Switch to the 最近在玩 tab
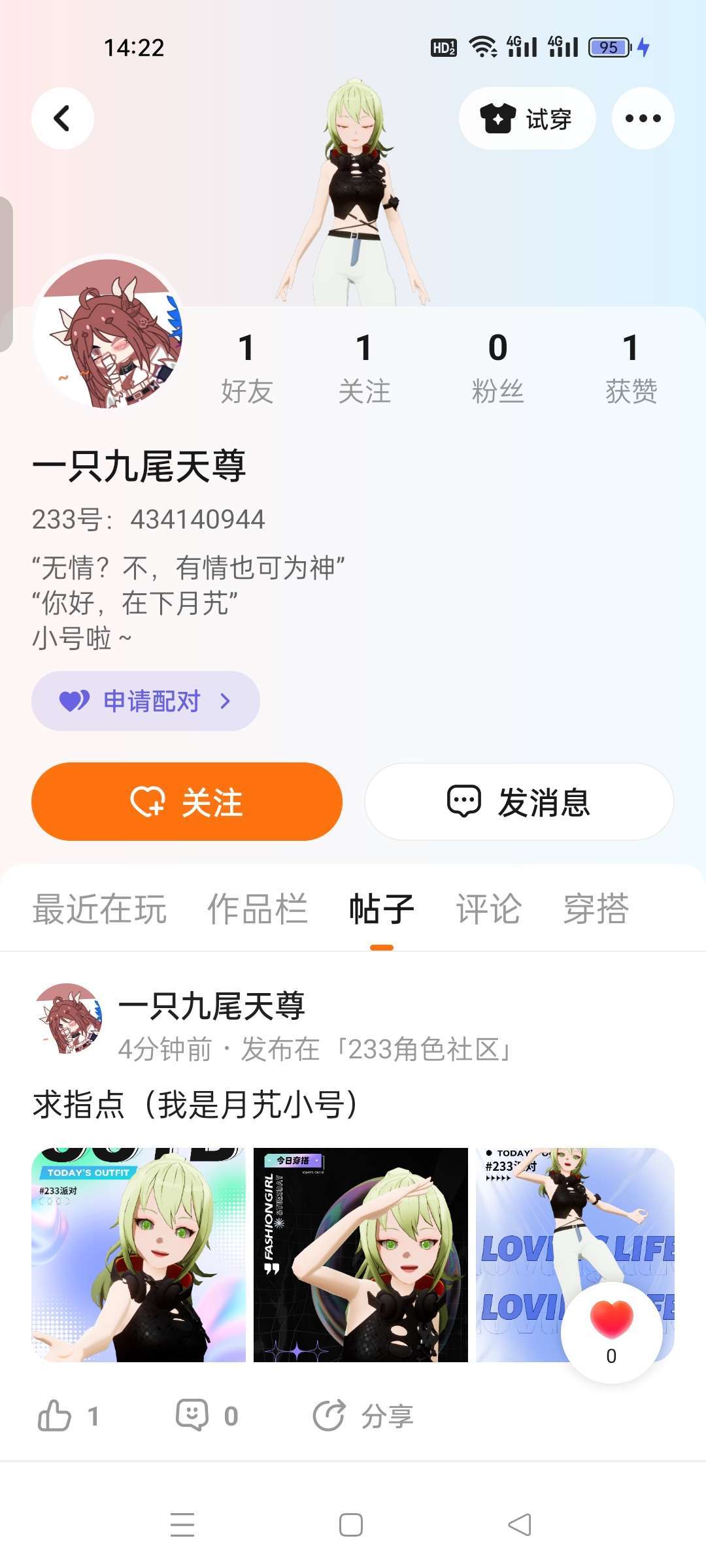The width and height of the screenshot is (706, 1568). pyautogui.click(x=99, y=909)
